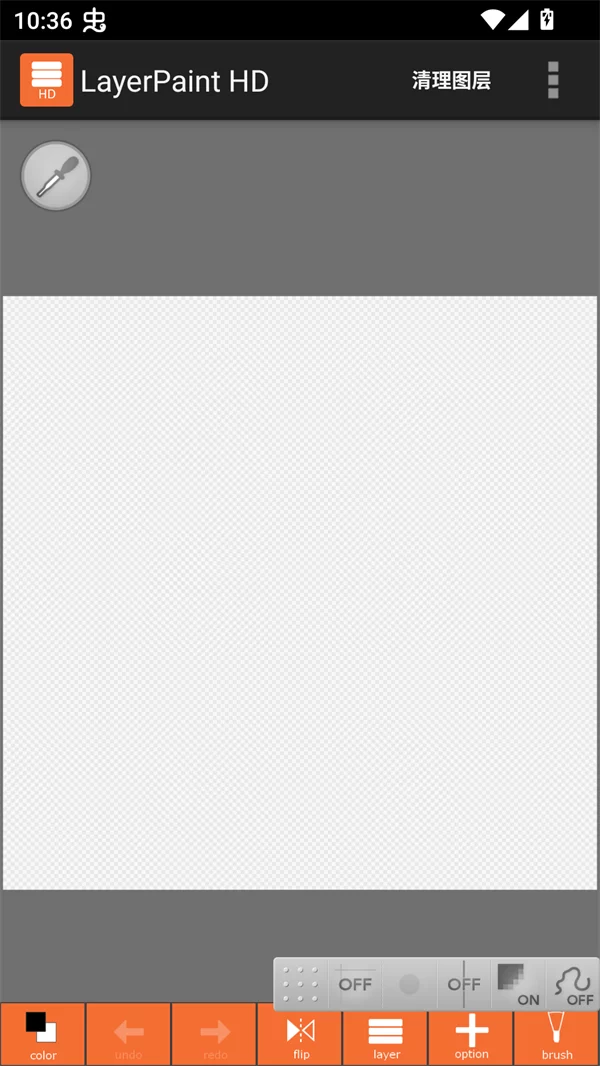Open the layer panel
Image resolution: width=600 pixels, height=1066 pixels.
(386, 1034)
